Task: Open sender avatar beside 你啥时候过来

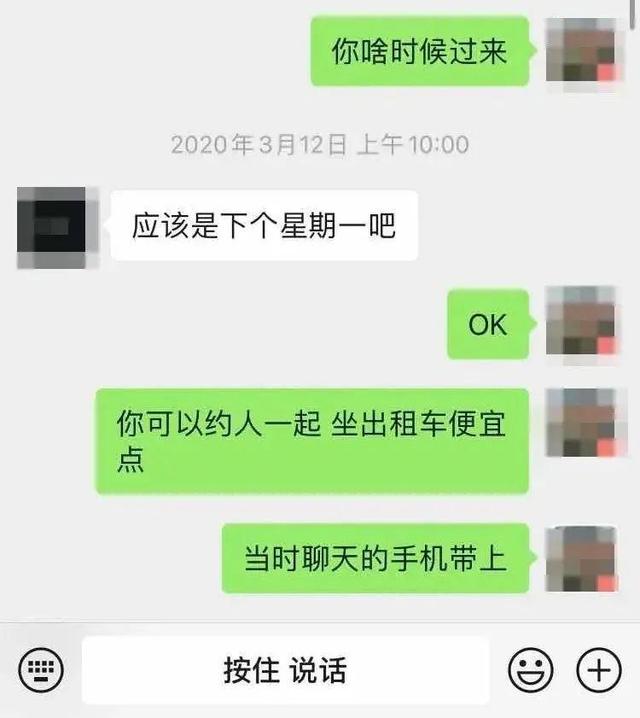Action: pos(584,51)
